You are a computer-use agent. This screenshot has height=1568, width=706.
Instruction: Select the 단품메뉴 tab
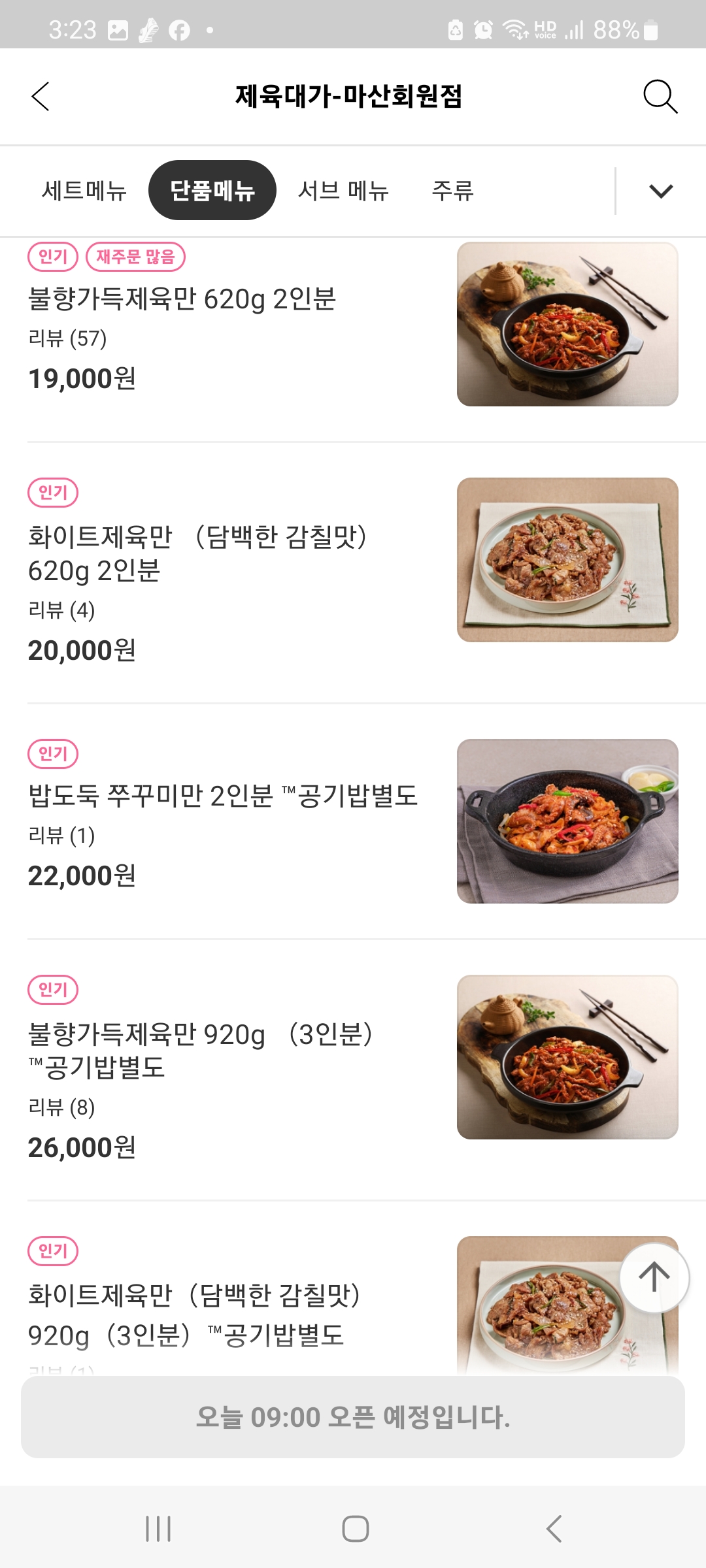point(212,190)
